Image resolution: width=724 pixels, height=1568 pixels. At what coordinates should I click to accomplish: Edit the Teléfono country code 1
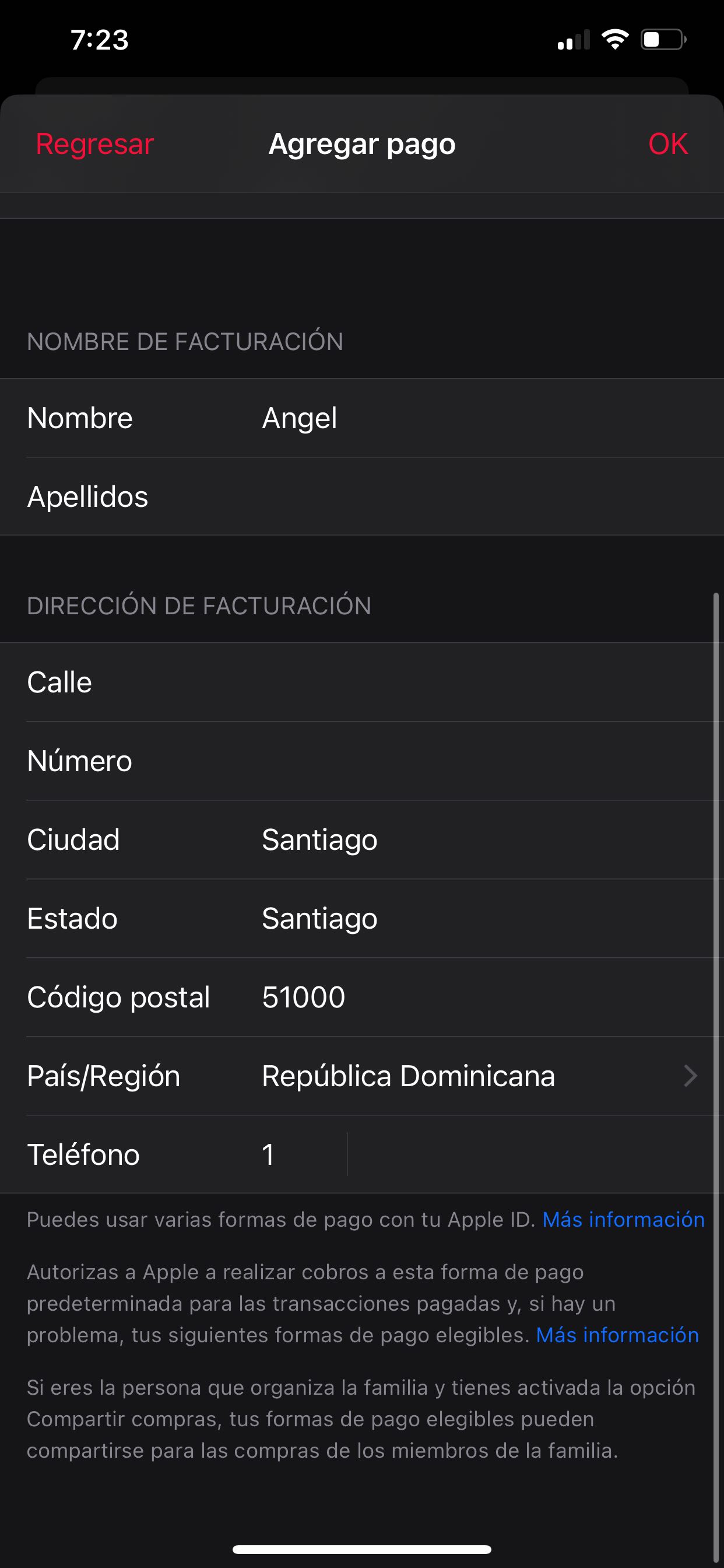(298, 1154)
